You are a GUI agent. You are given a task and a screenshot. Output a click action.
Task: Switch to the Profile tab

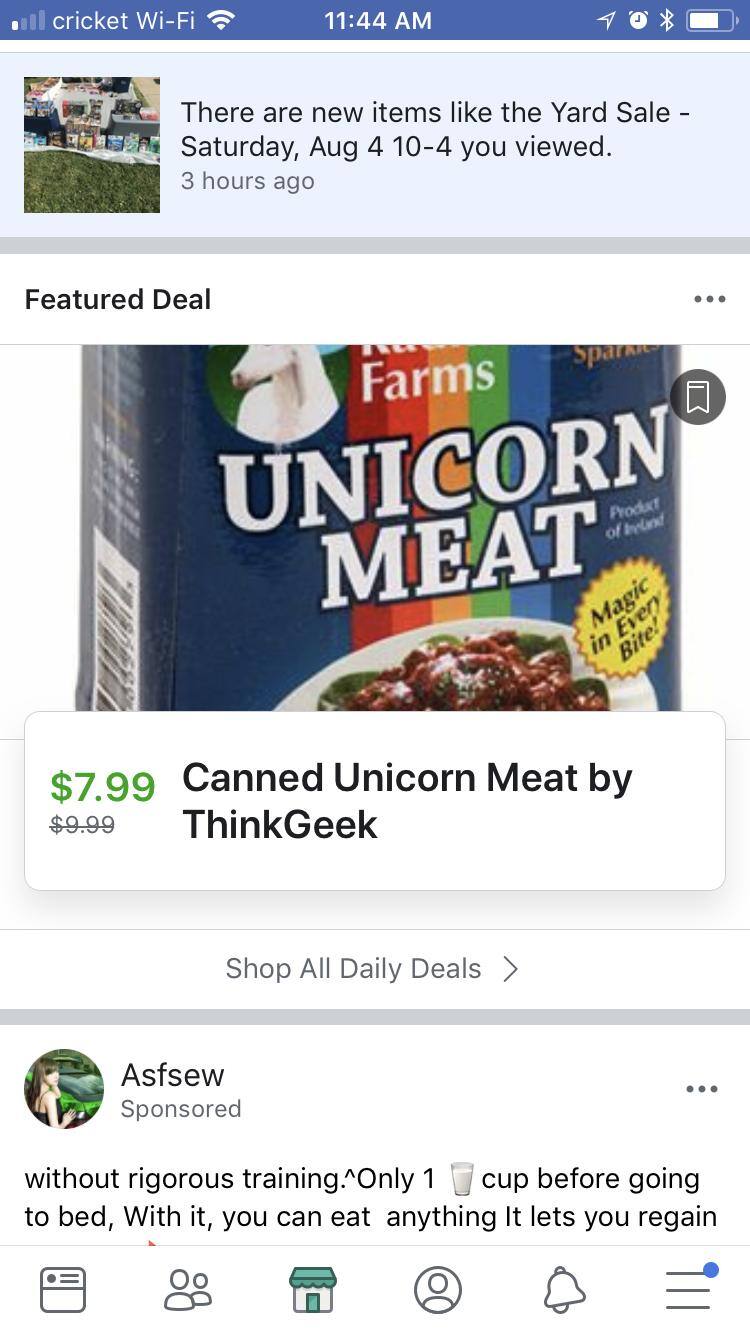tap(437, 1289)
